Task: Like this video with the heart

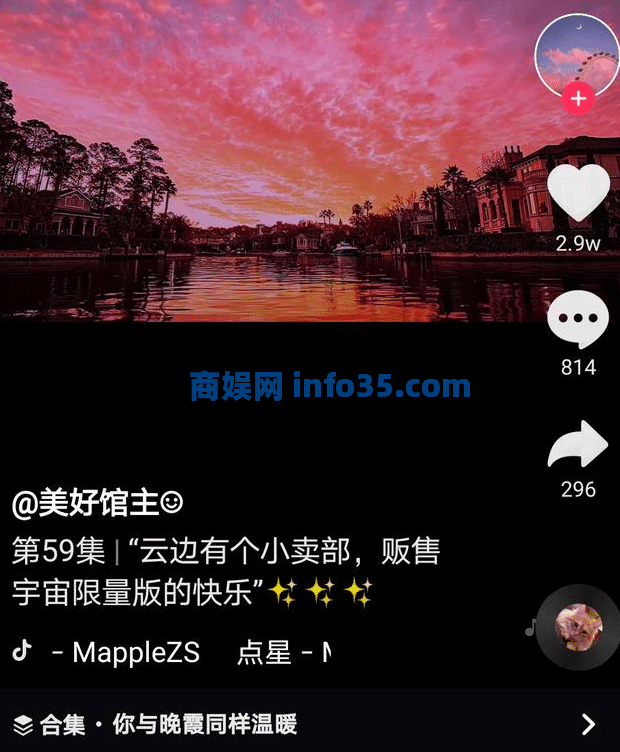Action: click(578, 194)
